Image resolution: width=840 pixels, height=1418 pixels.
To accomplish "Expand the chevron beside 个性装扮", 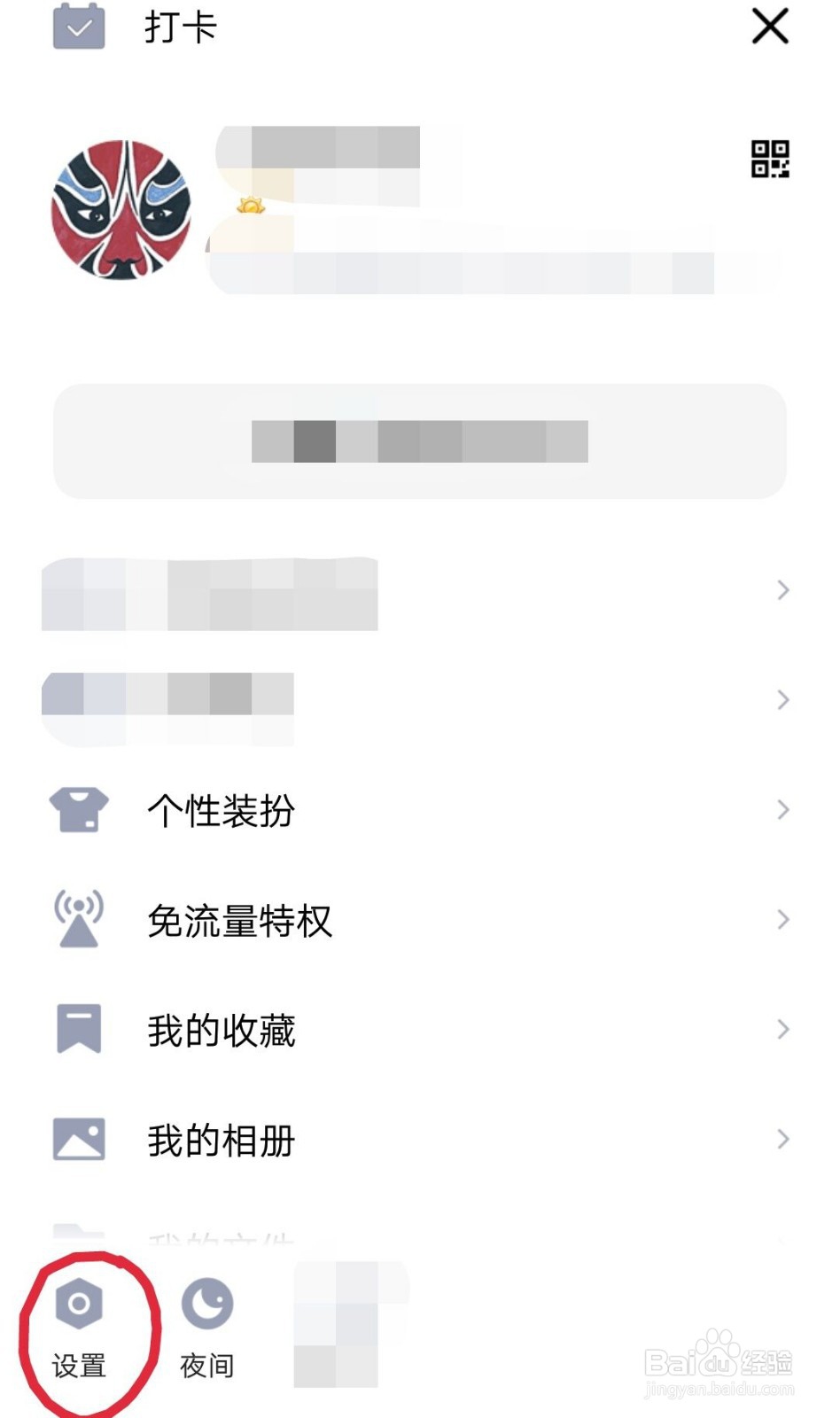I will pyautogui.click(x=782, y=808).
